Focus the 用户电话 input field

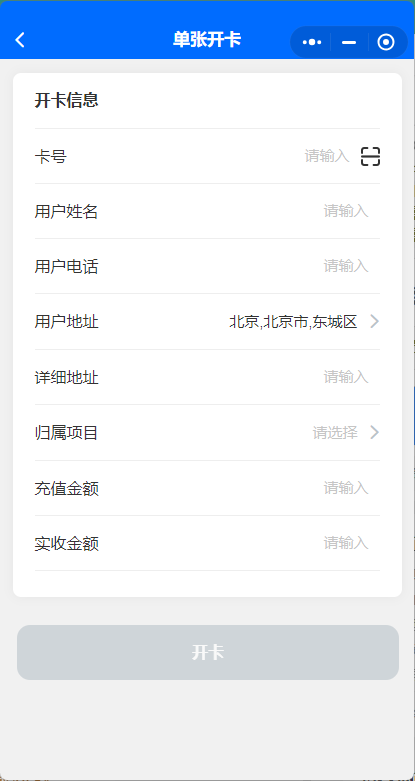click(x=346, y=266)
